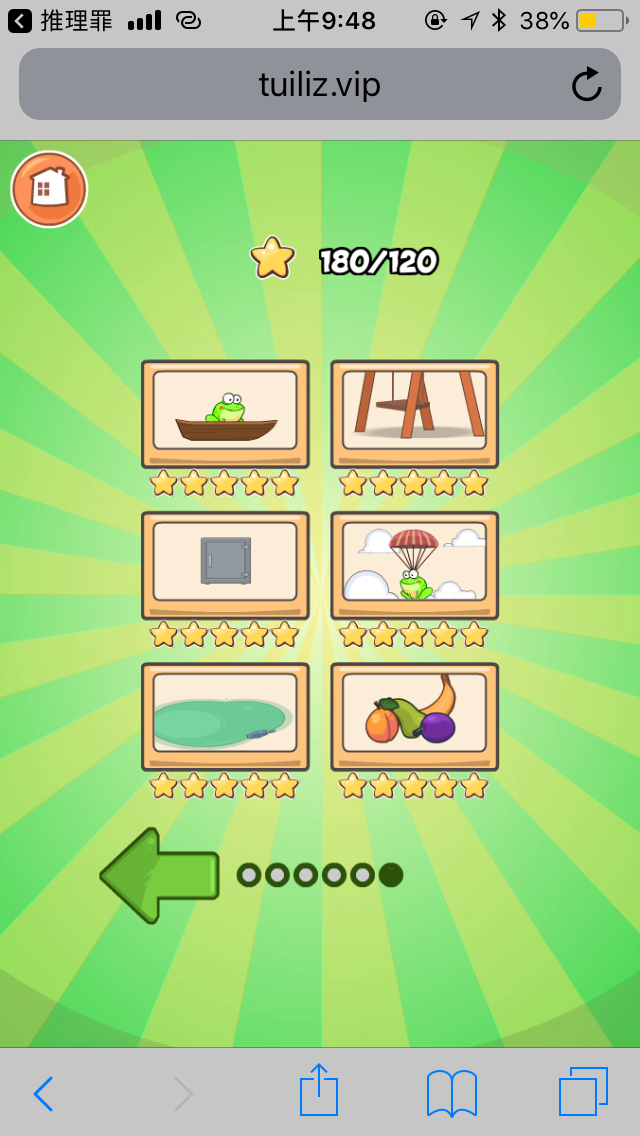Jump to first page indicator dot
This screenshot has width=640, height=1136.
click(249, 875)
